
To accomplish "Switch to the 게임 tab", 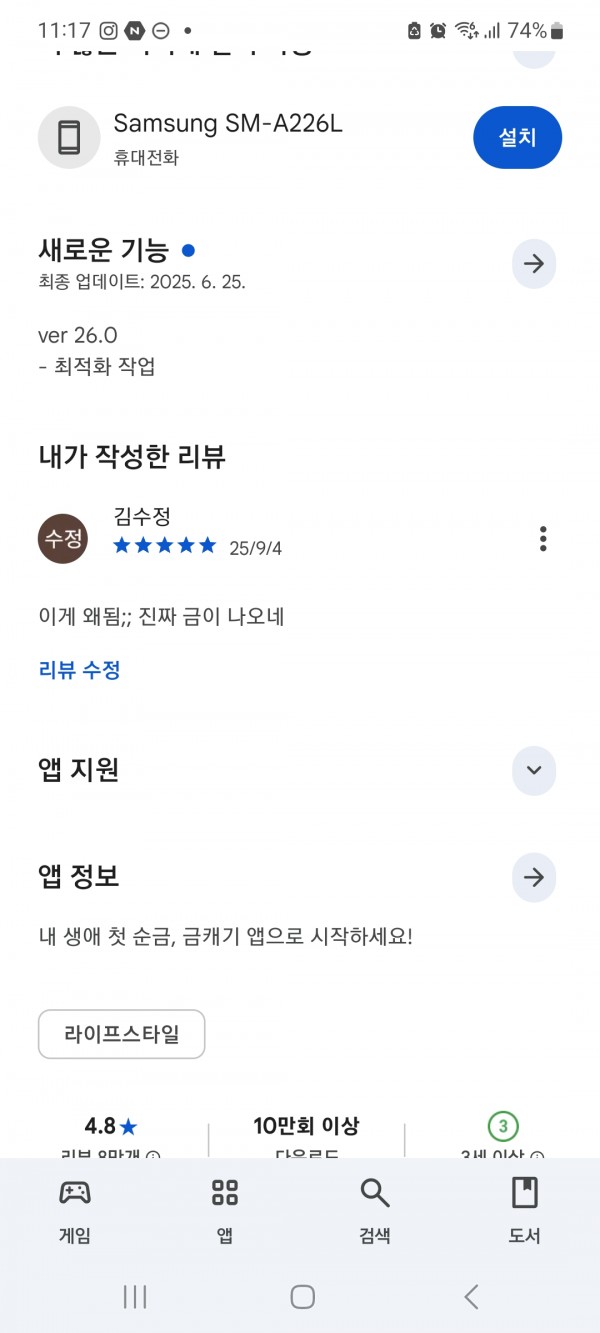I will point(75,1210).
